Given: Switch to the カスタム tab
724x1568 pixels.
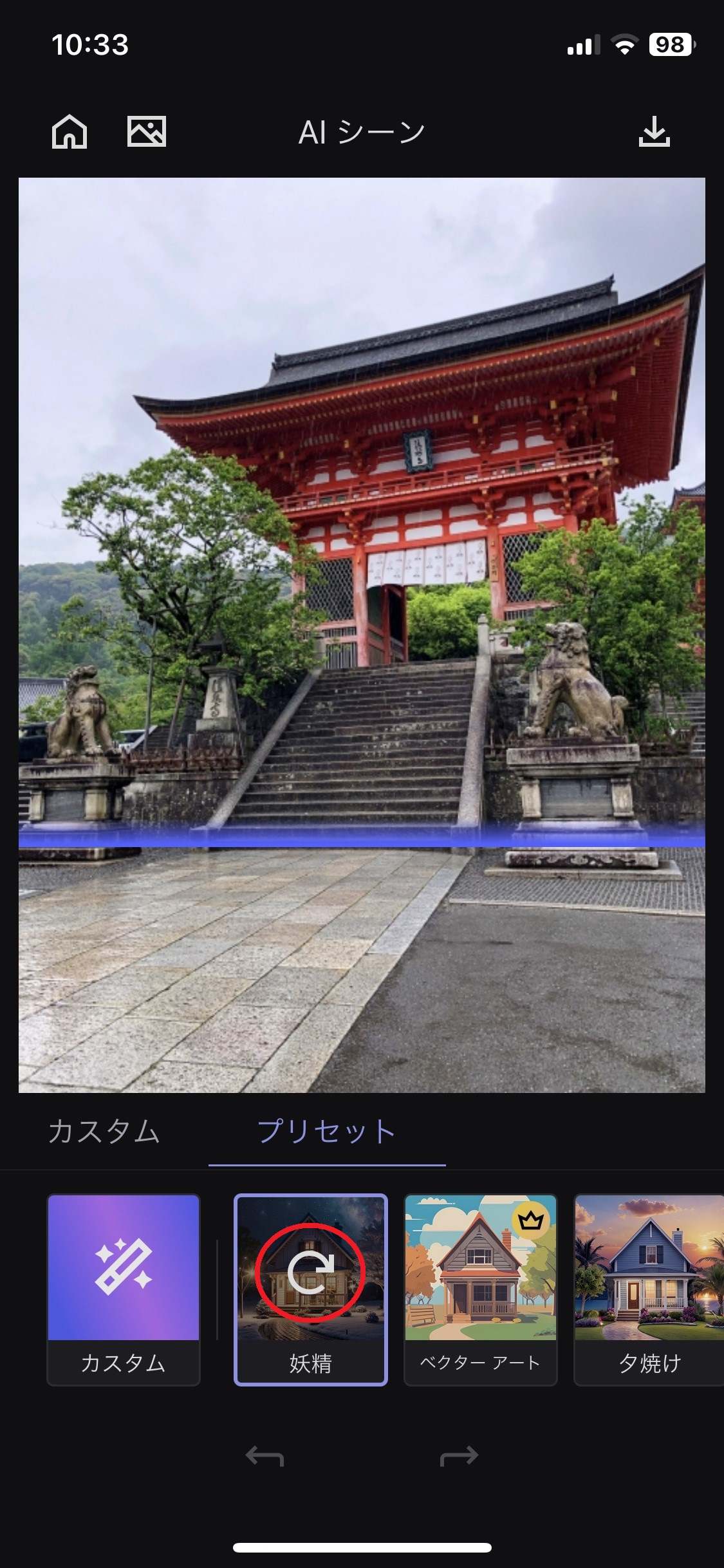Looking at the screenshot, I should (104, 1132).
